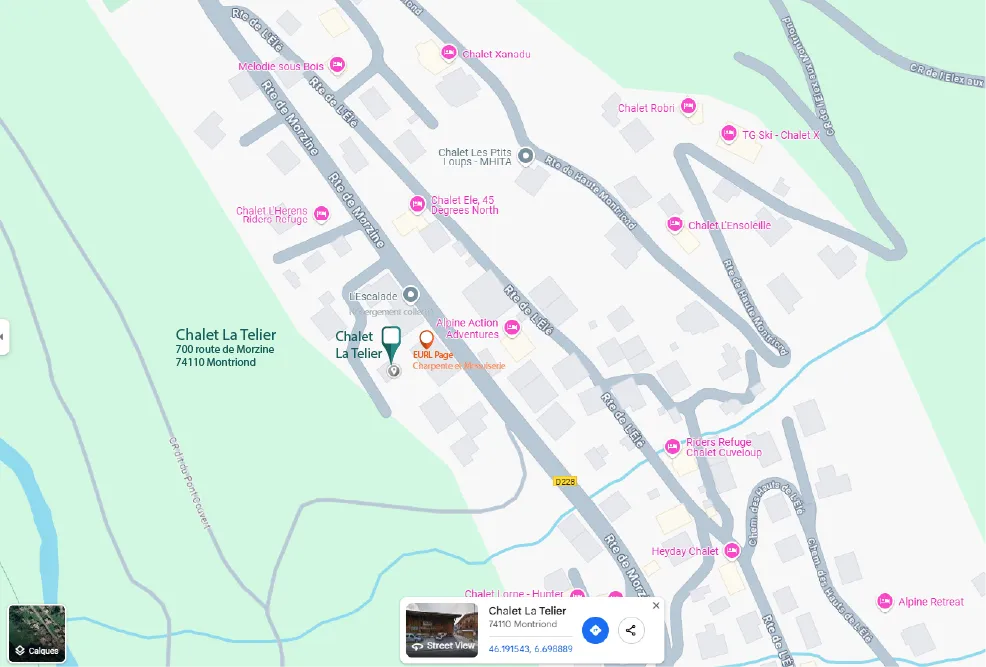This screenshot has width=986, height=667.
Task: Expand the collapsed side panel arrow
Action: click(4, 337)
